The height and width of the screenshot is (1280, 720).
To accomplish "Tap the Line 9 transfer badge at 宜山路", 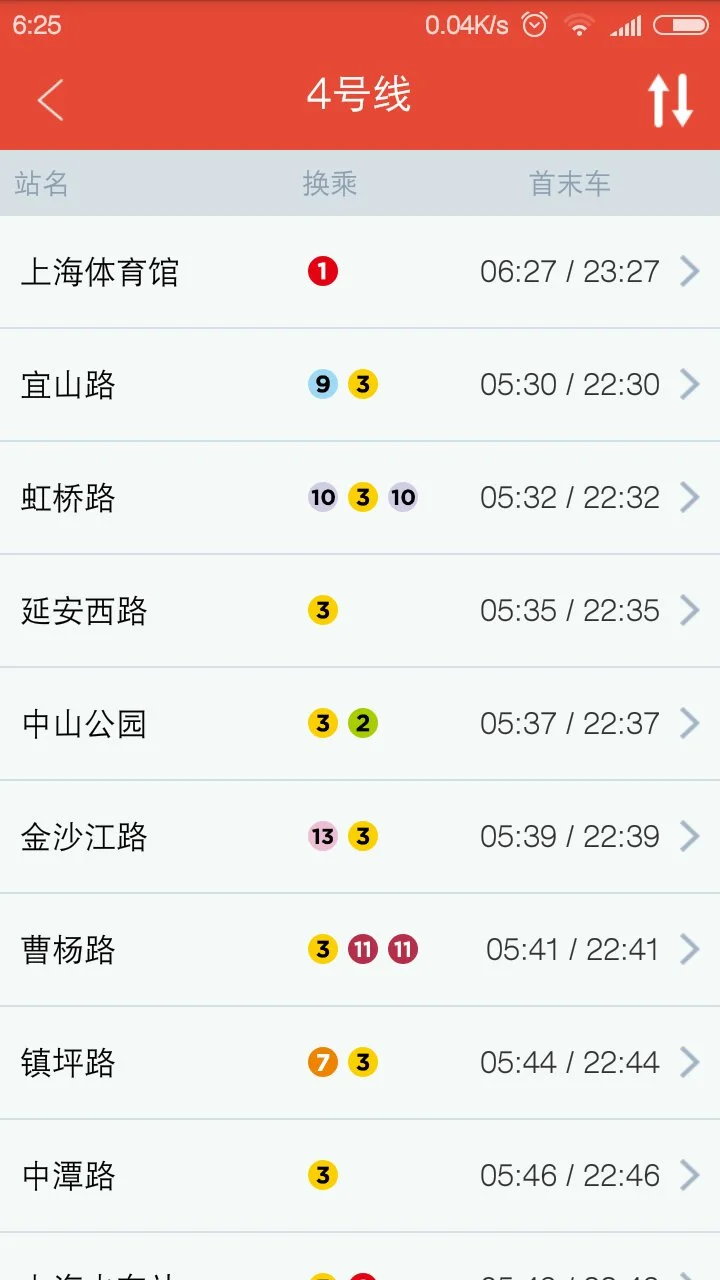I will [322, 384].
